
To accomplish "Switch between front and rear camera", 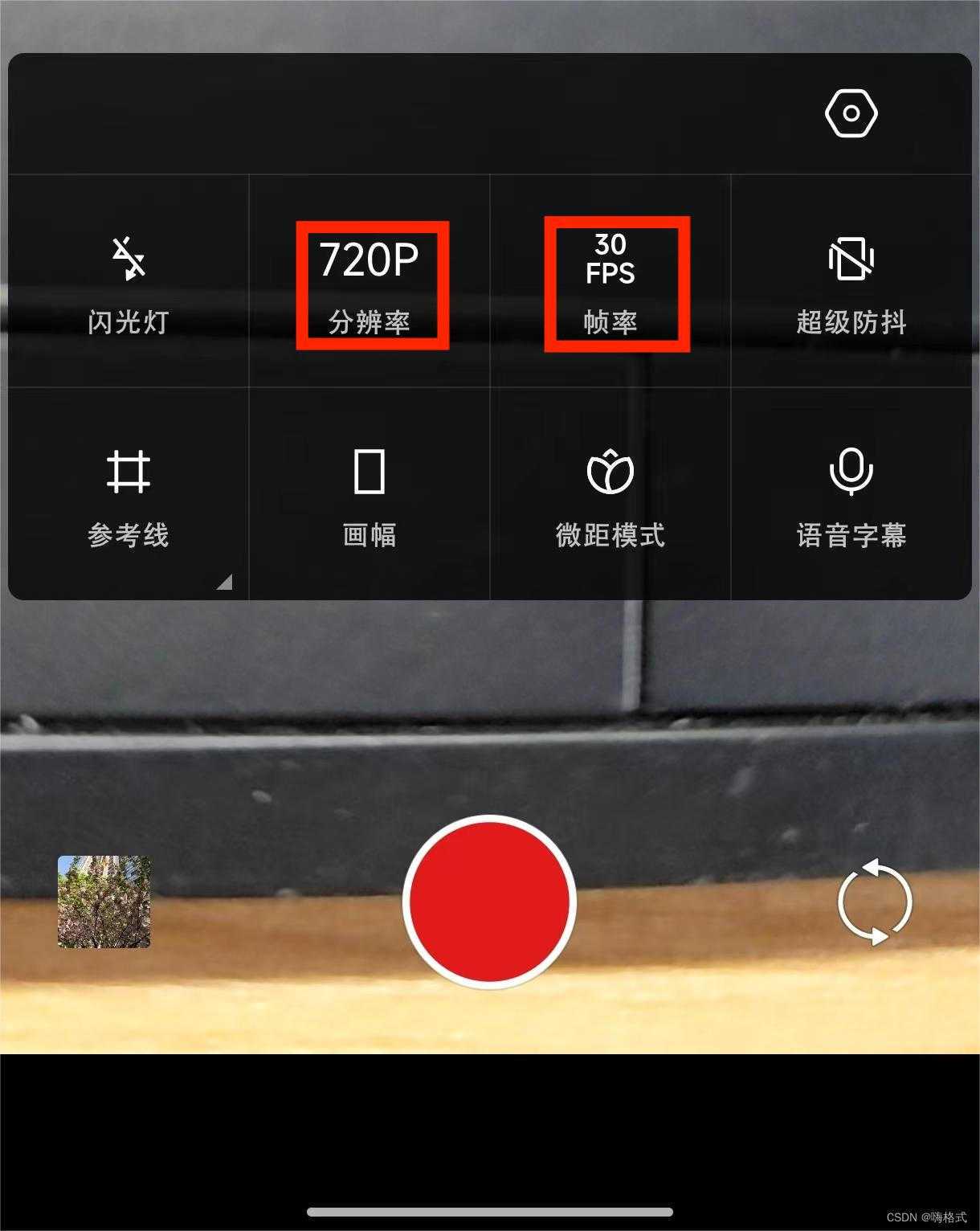I will 874,902.
